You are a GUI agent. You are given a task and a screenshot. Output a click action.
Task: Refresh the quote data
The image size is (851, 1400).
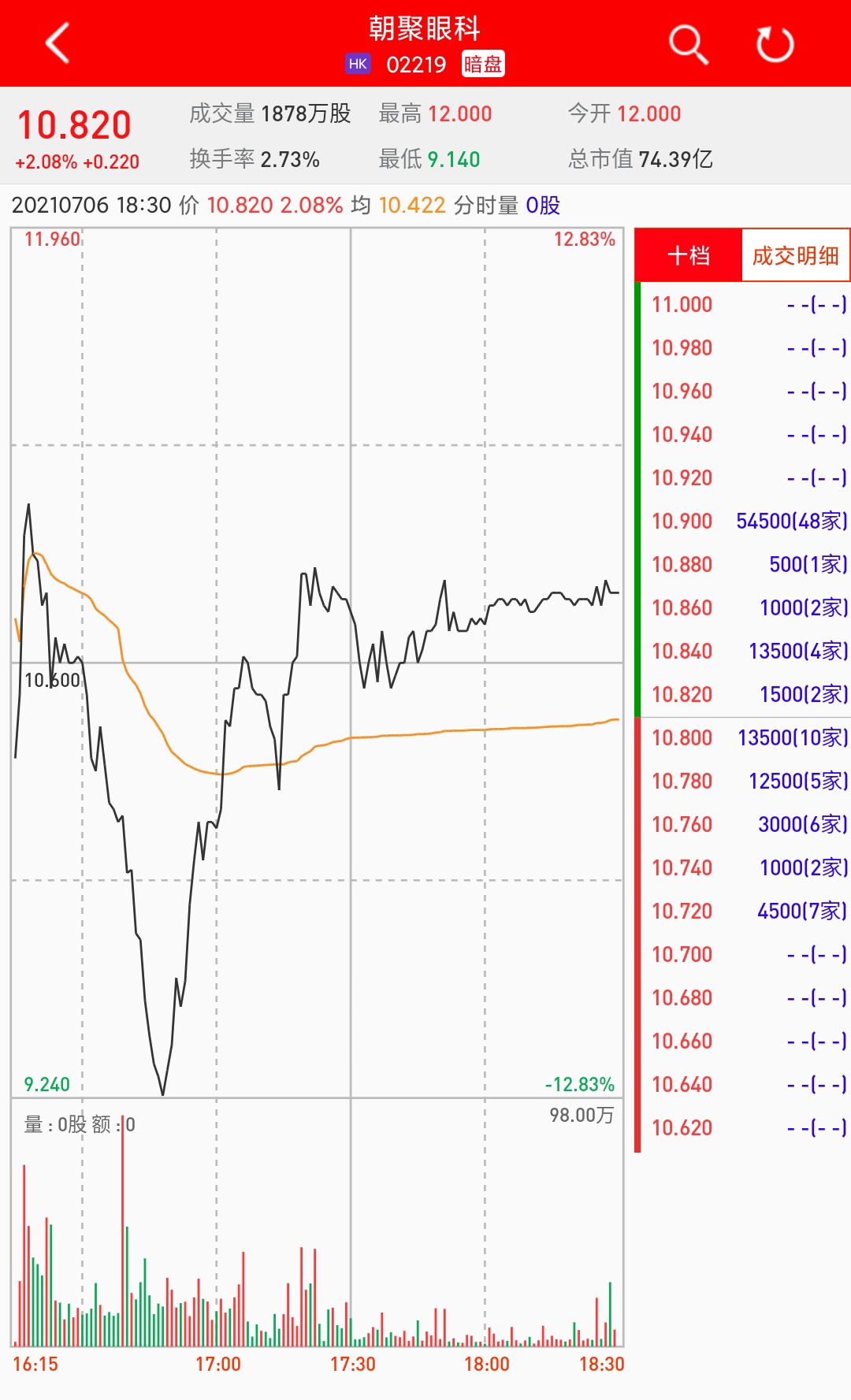pos(775,44)
